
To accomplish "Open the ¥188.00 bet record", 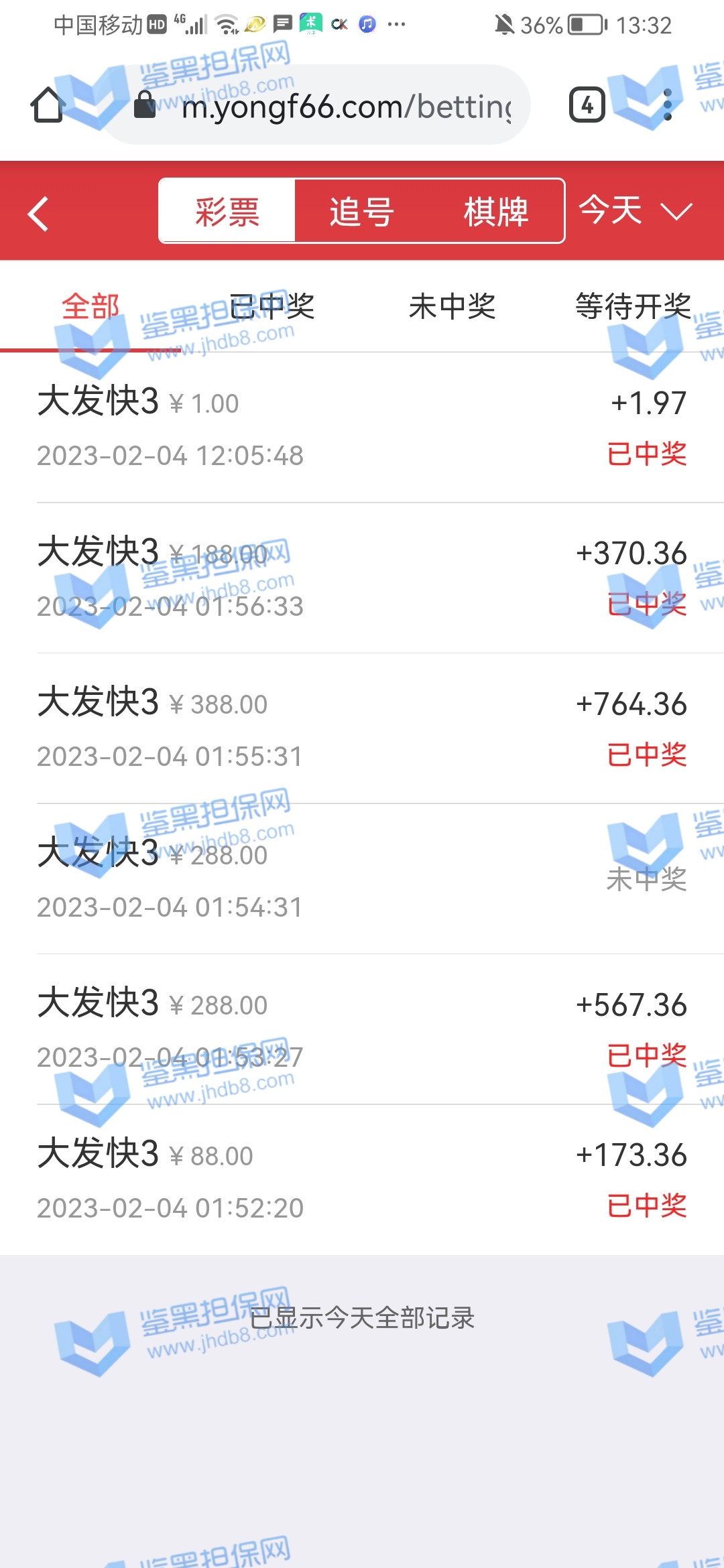I will (362, 578).
